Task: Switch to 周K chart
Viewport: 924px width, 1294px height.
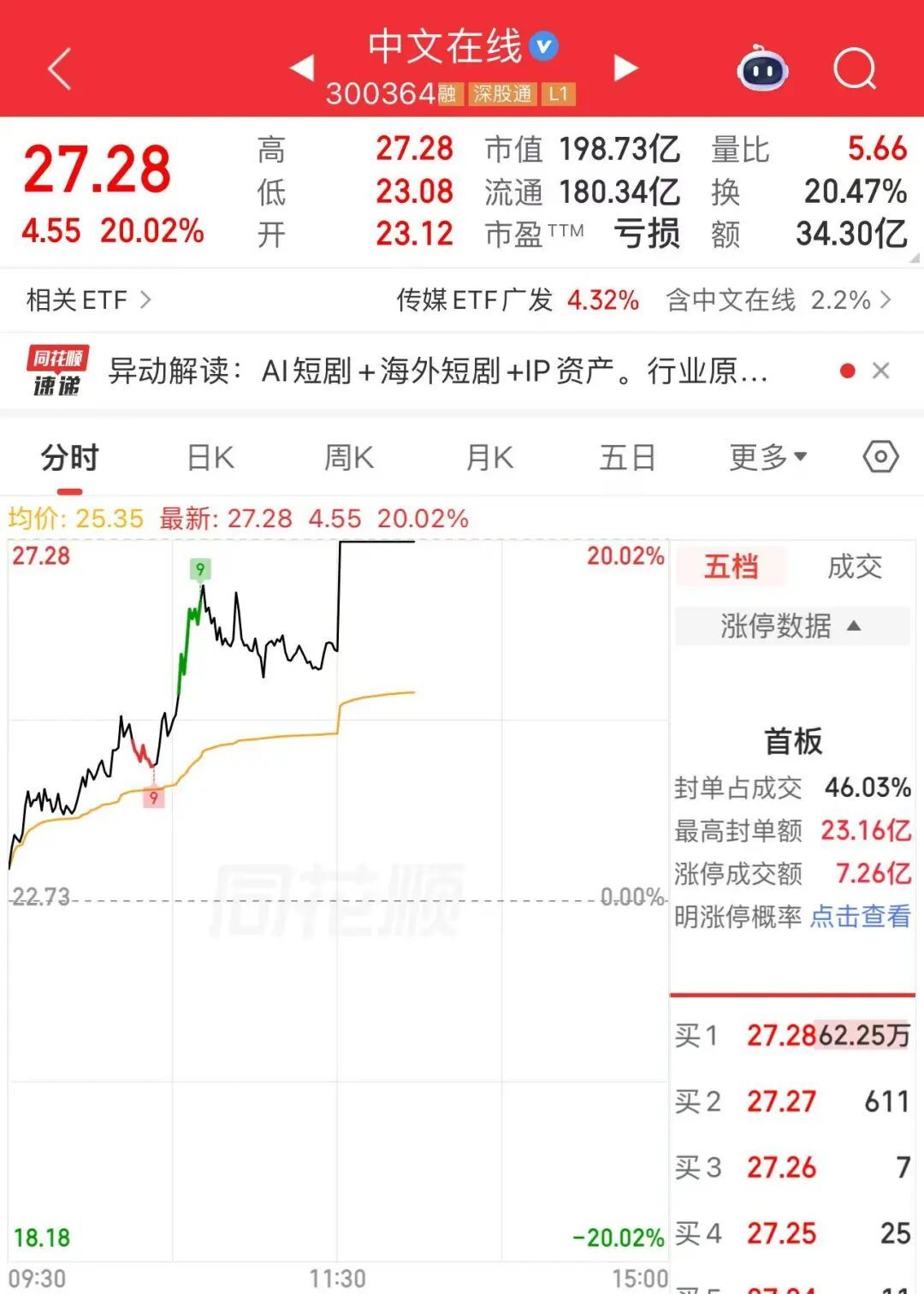Action: (349, 458)
